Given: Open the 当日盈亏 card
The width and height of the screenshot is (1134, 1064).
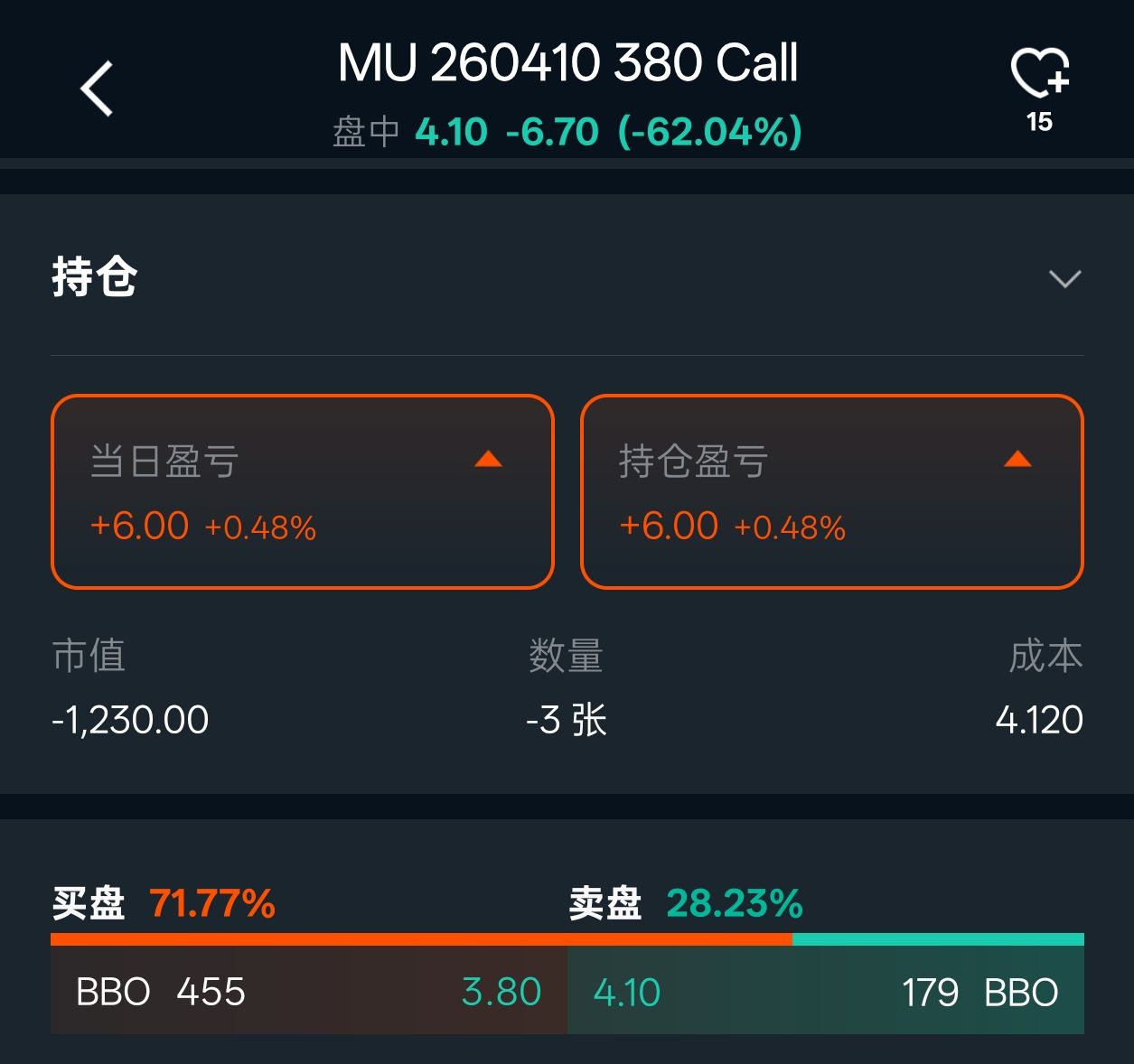Looking at the screenshot, I should pos(303,491).
